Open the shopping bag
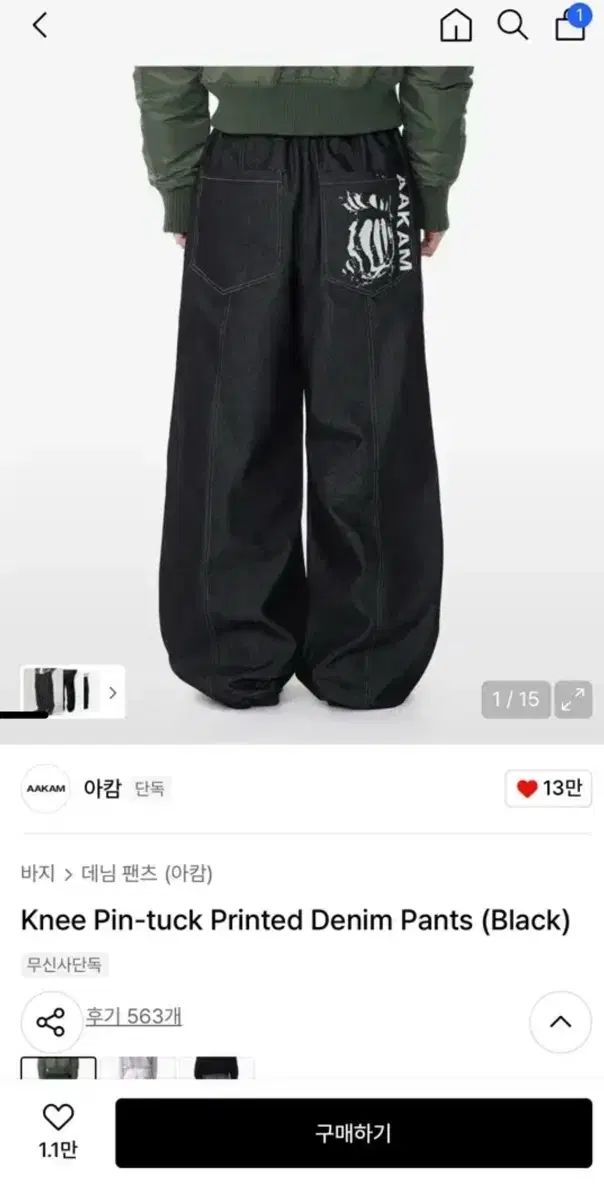604x1200 pixels. point(571,24)
